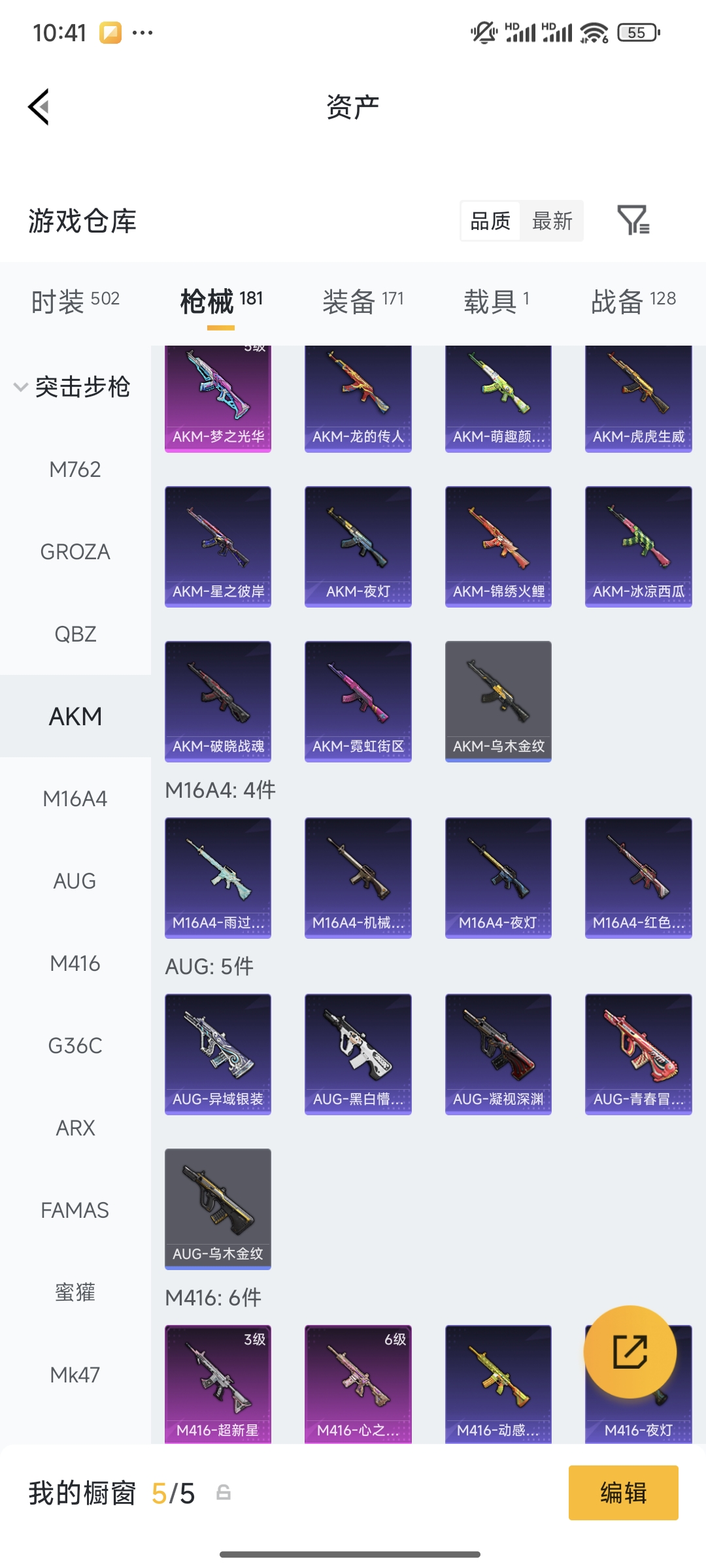Viewport: 706px width, 1568px height.
Task: Jump to the GROZA section
Action: click(x=75, y=551)
